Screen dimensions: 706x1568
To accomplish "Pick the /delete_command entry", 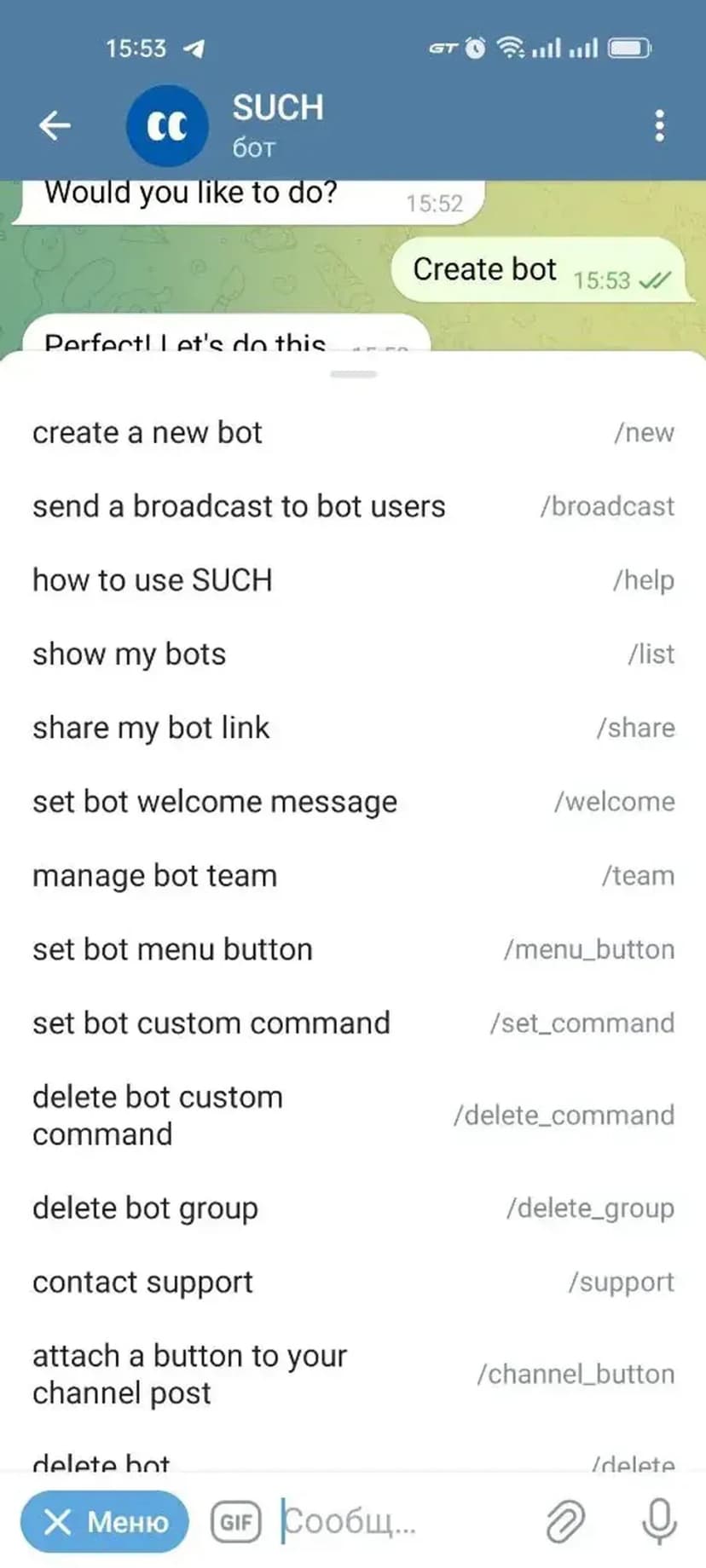I will coord(353,1115).
